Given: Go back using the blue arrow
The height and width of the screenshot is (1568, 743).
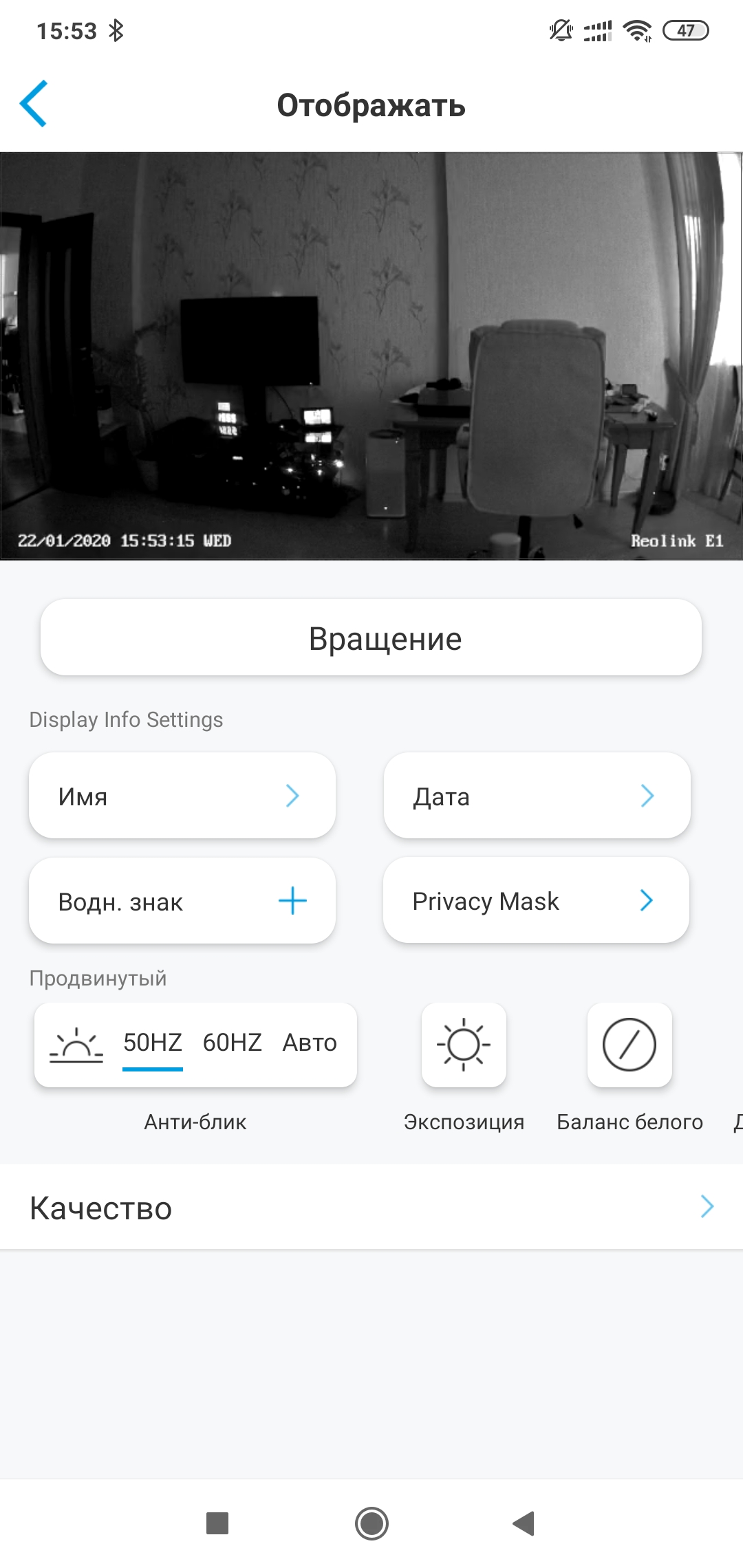Looking at the screenshot, I should (34, 104).
